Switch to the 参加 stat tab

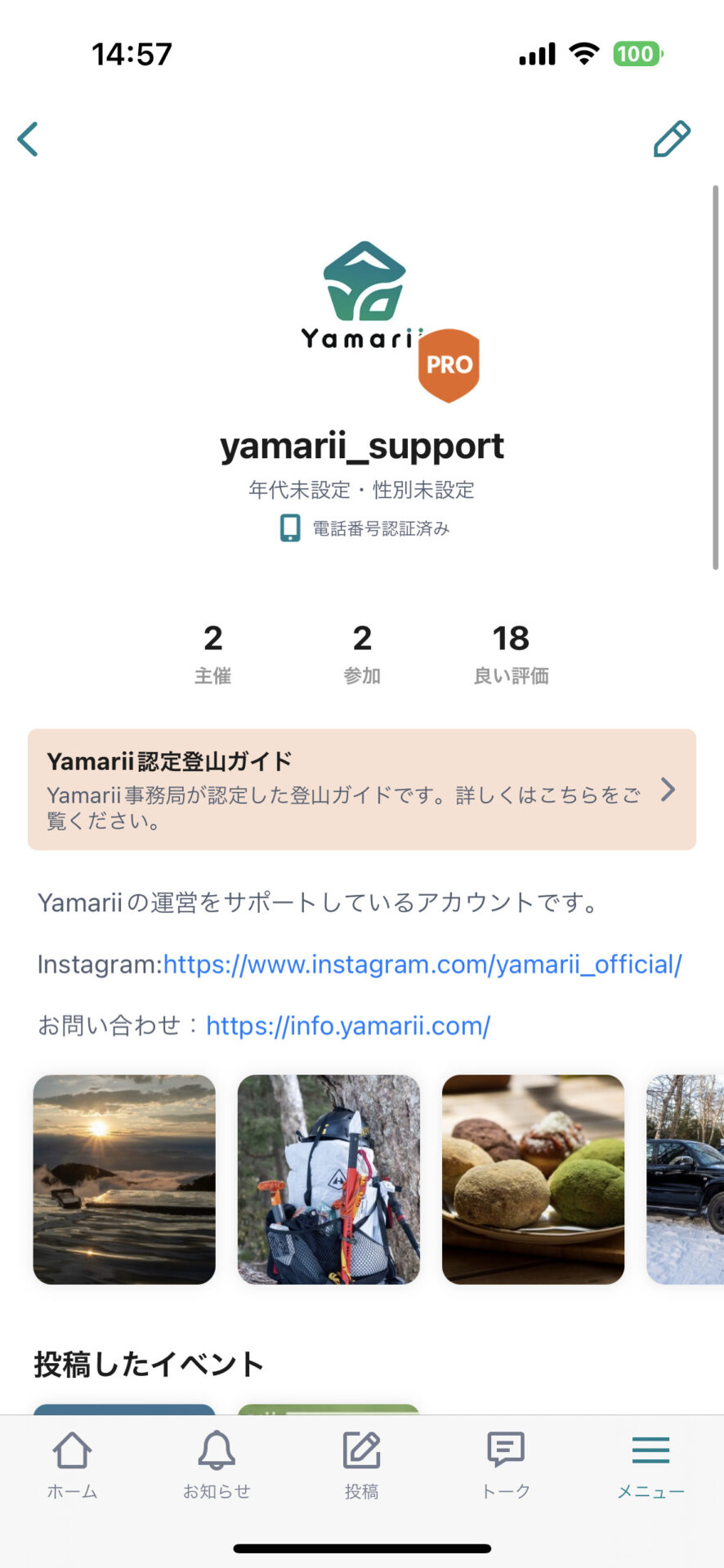click(362, 653)
